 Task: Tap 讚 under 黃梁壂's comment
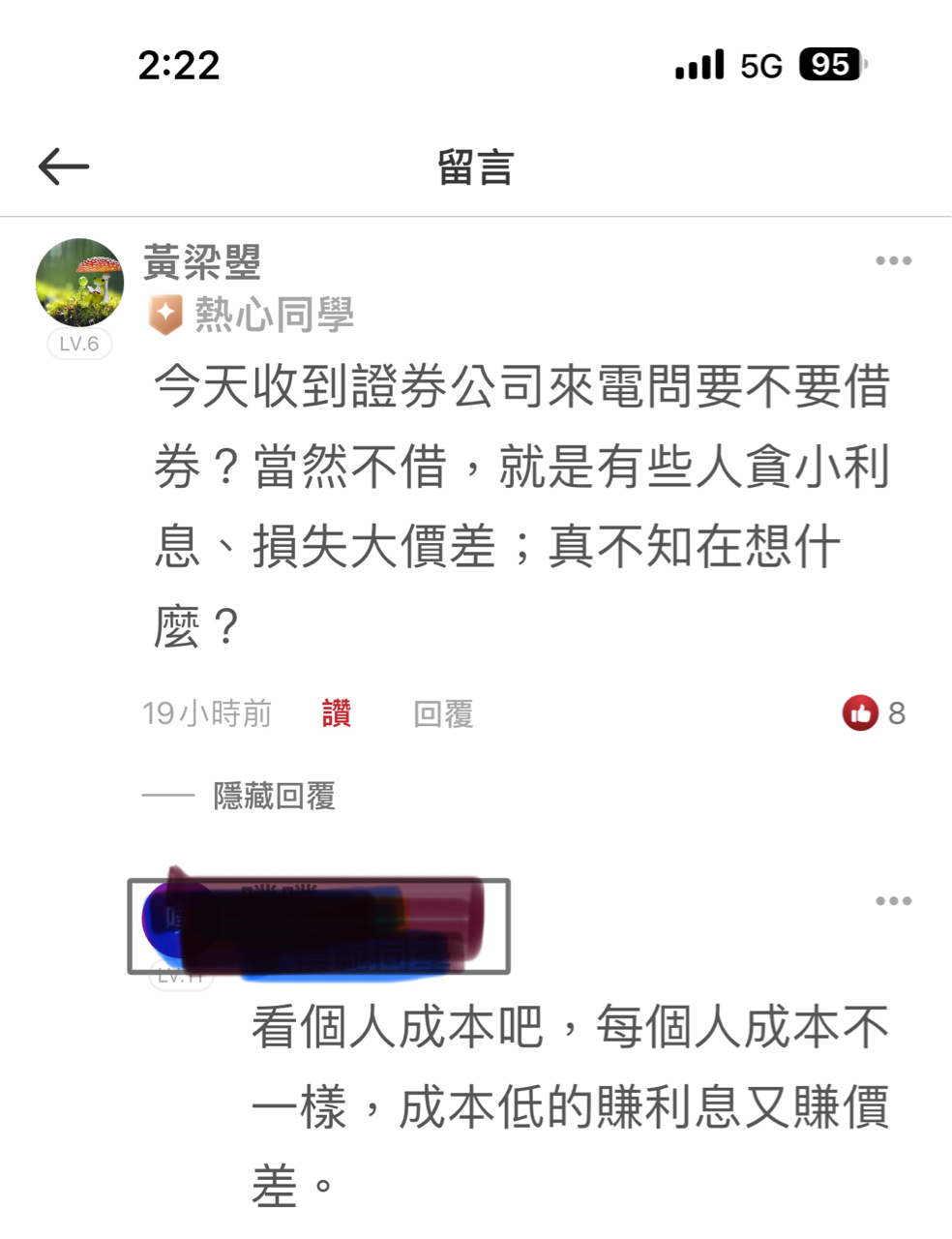336,714
